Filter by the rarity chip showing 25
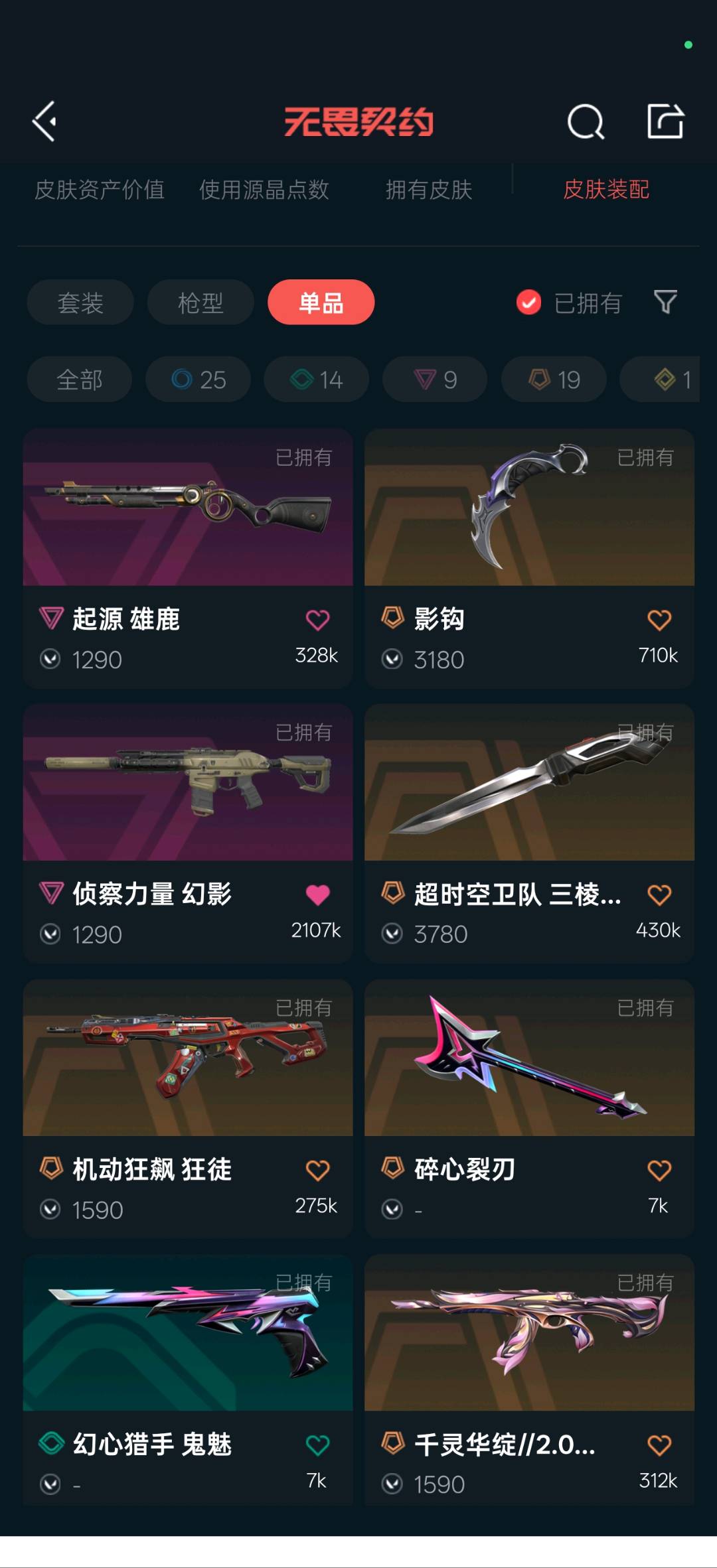Screen dimensions: 717x1568 tap(199, 380)
